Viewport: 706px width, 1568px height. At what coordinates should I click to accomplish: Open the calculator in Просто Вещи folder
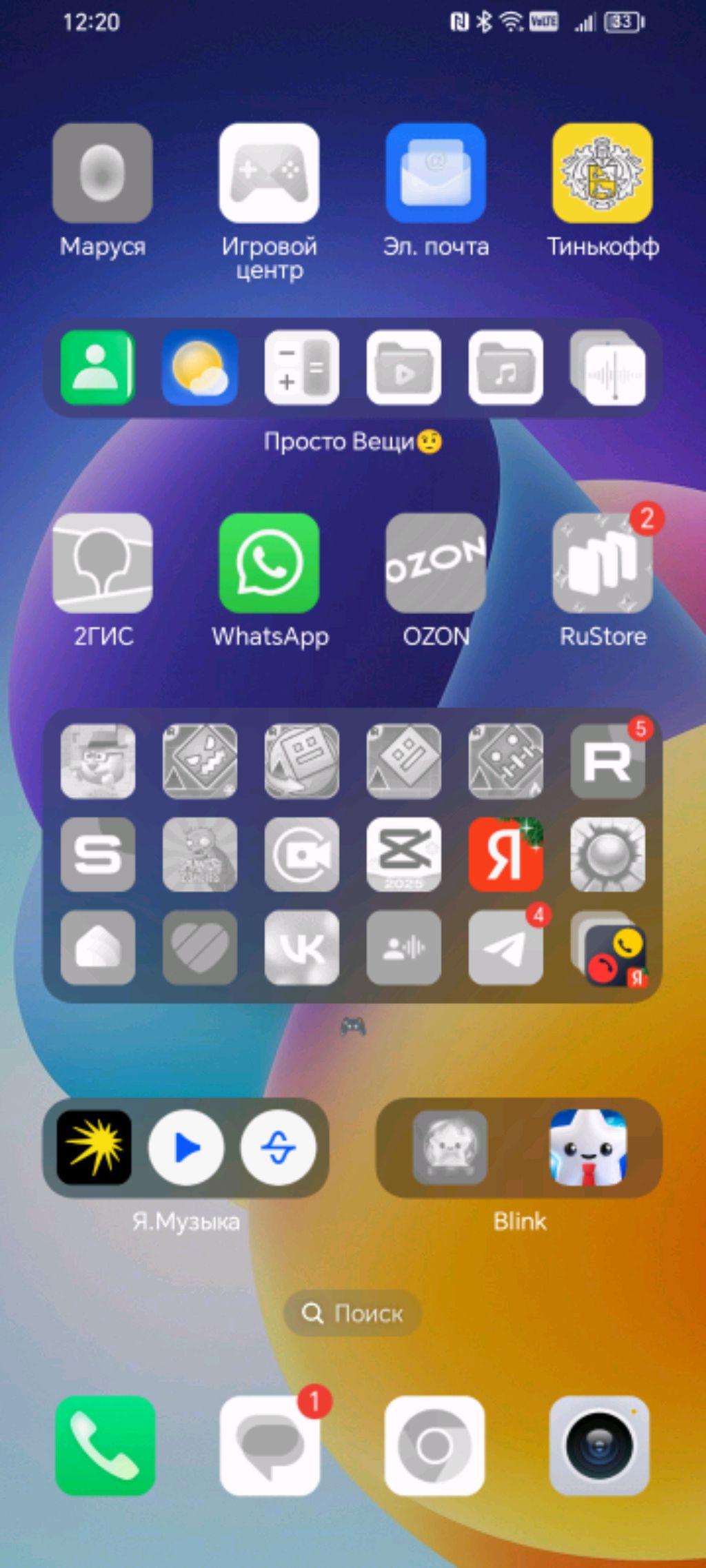coord(301,367)
